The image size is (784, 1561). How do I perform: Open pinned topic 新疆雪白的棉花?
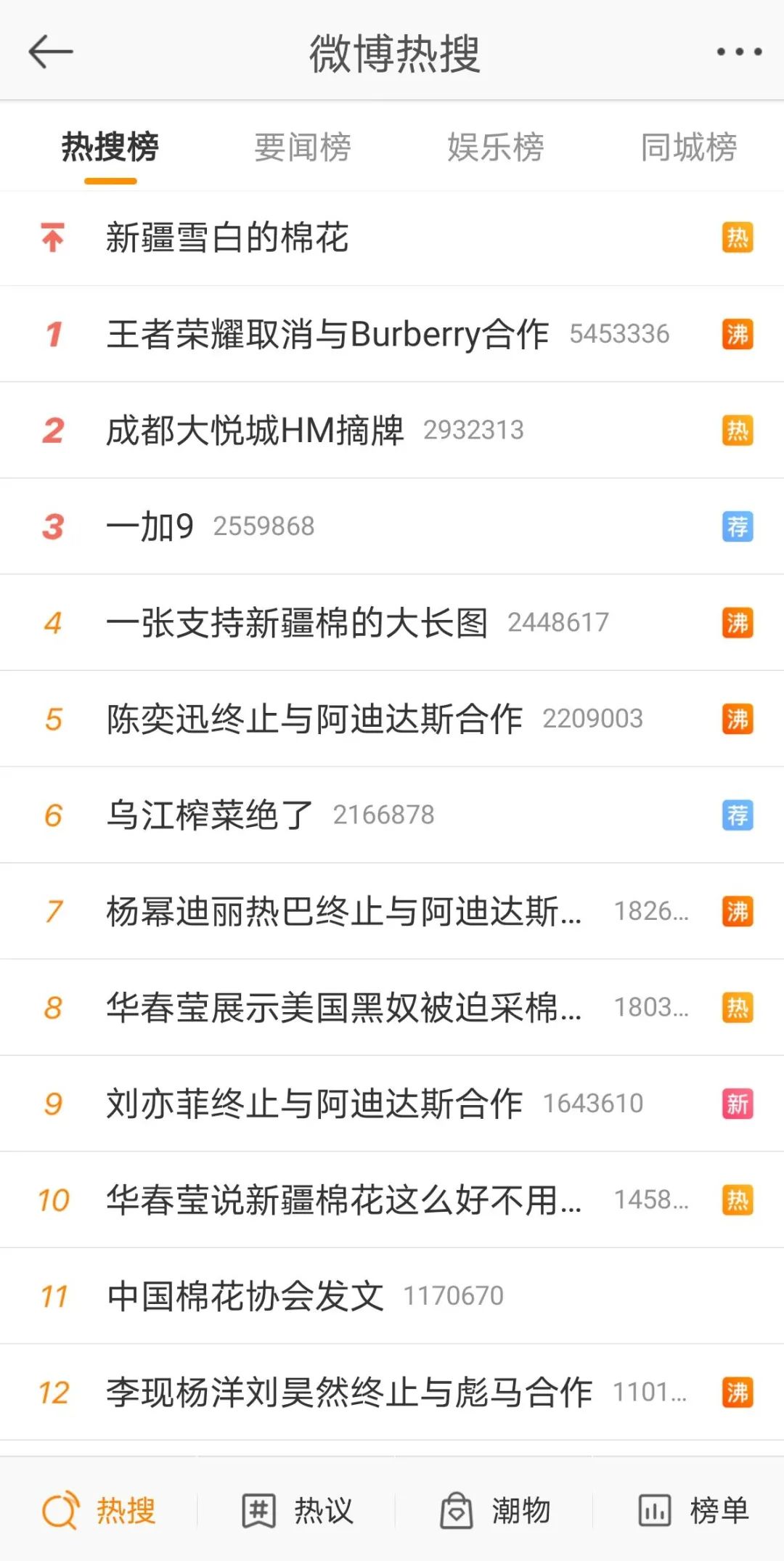click(392, 238)
